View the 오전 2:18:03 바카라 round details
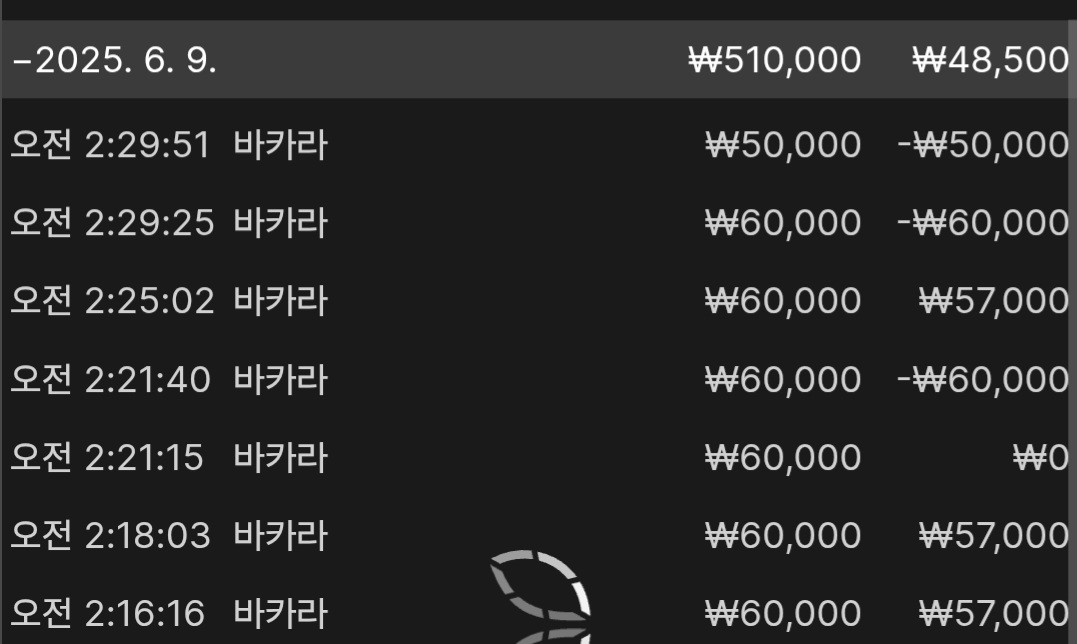Screen dimensions: 1077x644 pos(170,535)
